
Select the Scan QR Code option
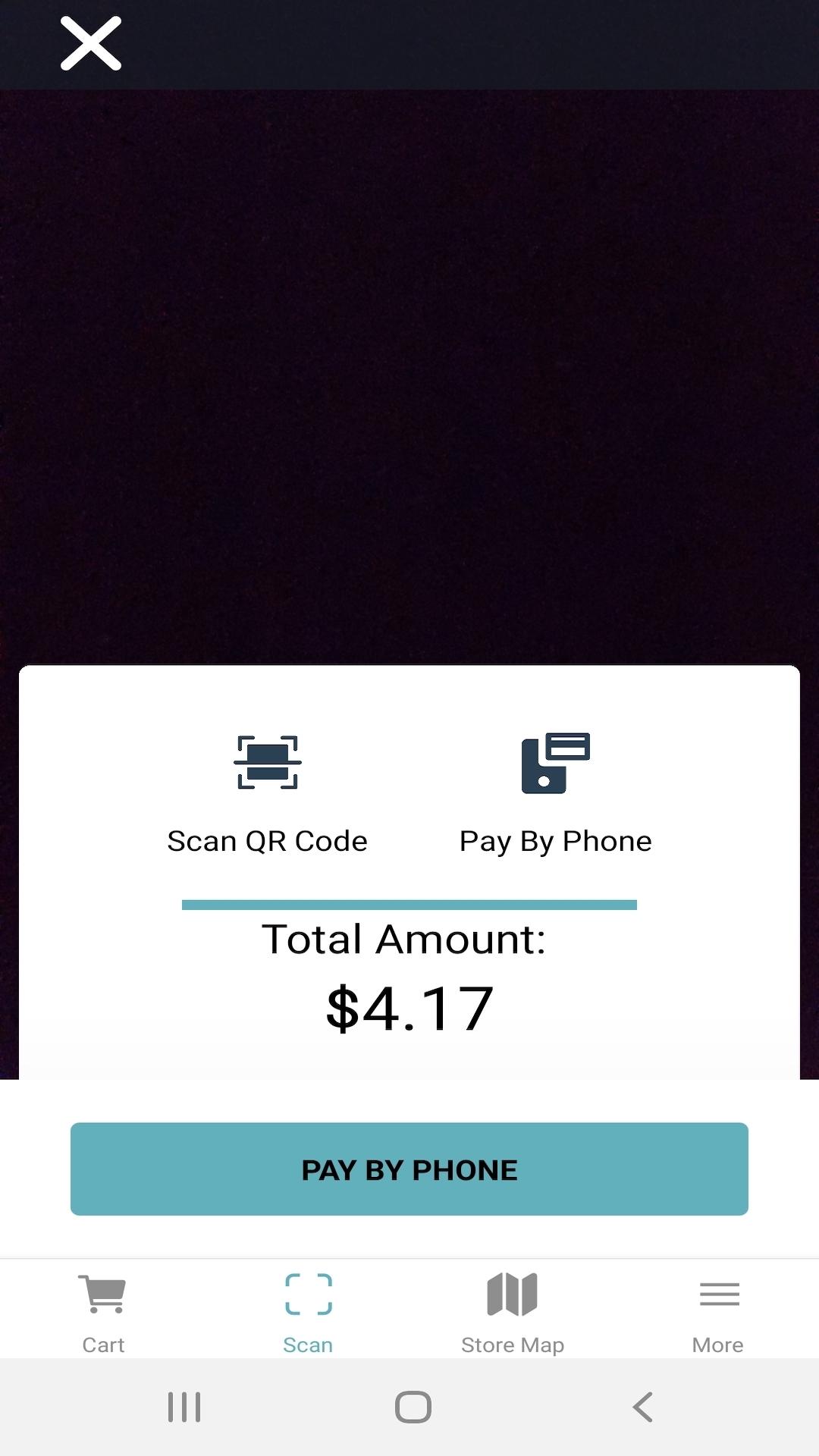coord(267,792)
